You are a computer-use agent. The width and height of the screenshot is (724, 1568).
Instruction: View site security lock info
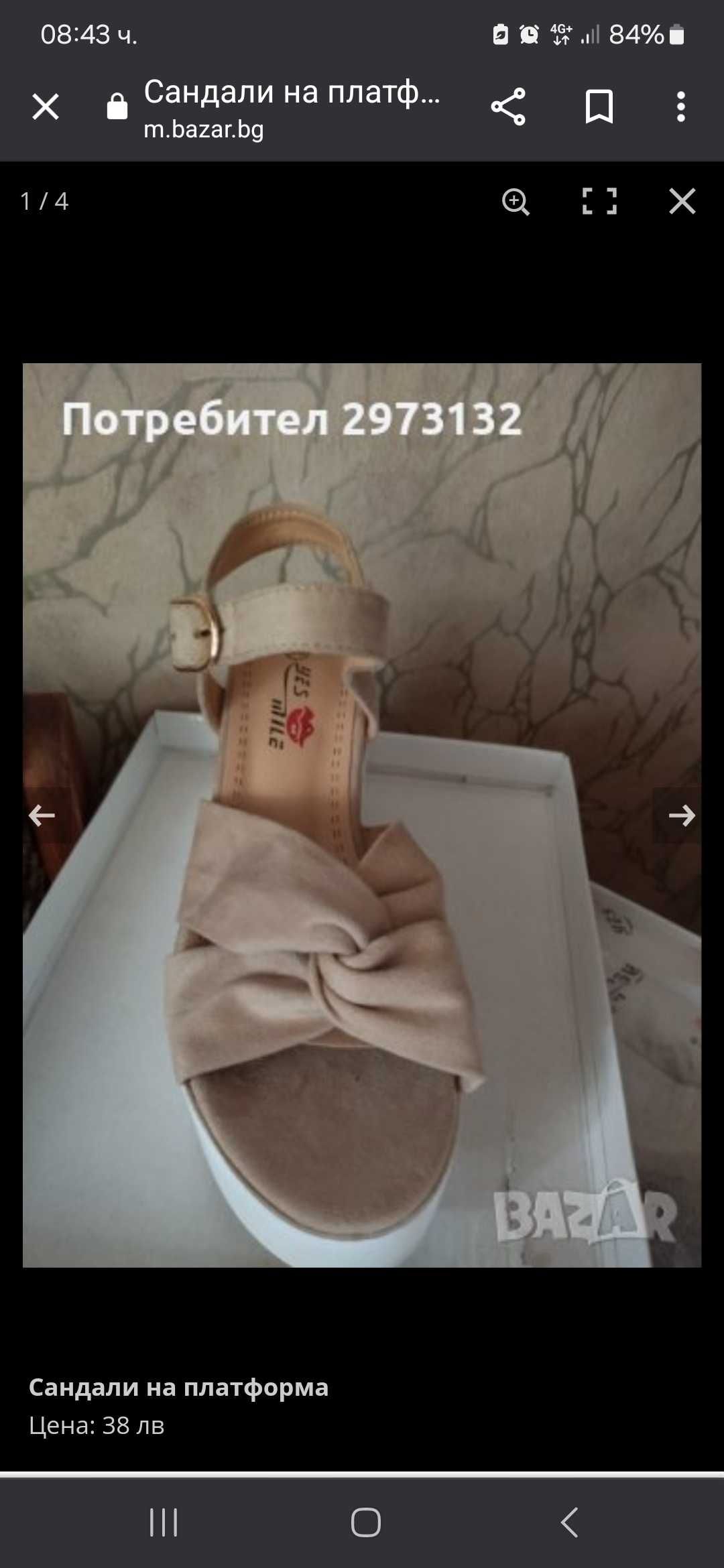pos(117,107)
